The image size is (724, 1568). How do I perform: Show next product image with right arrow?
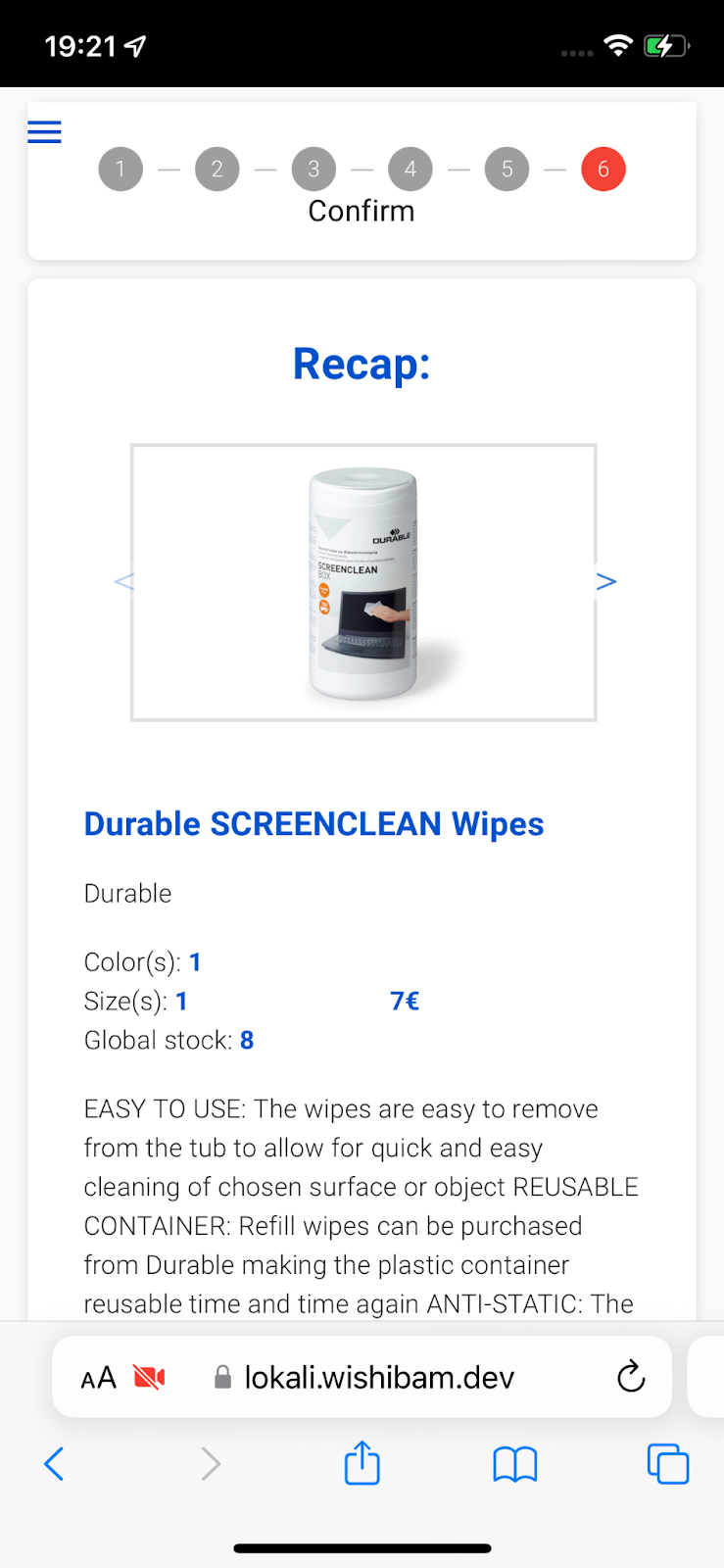tap(606, 582)
